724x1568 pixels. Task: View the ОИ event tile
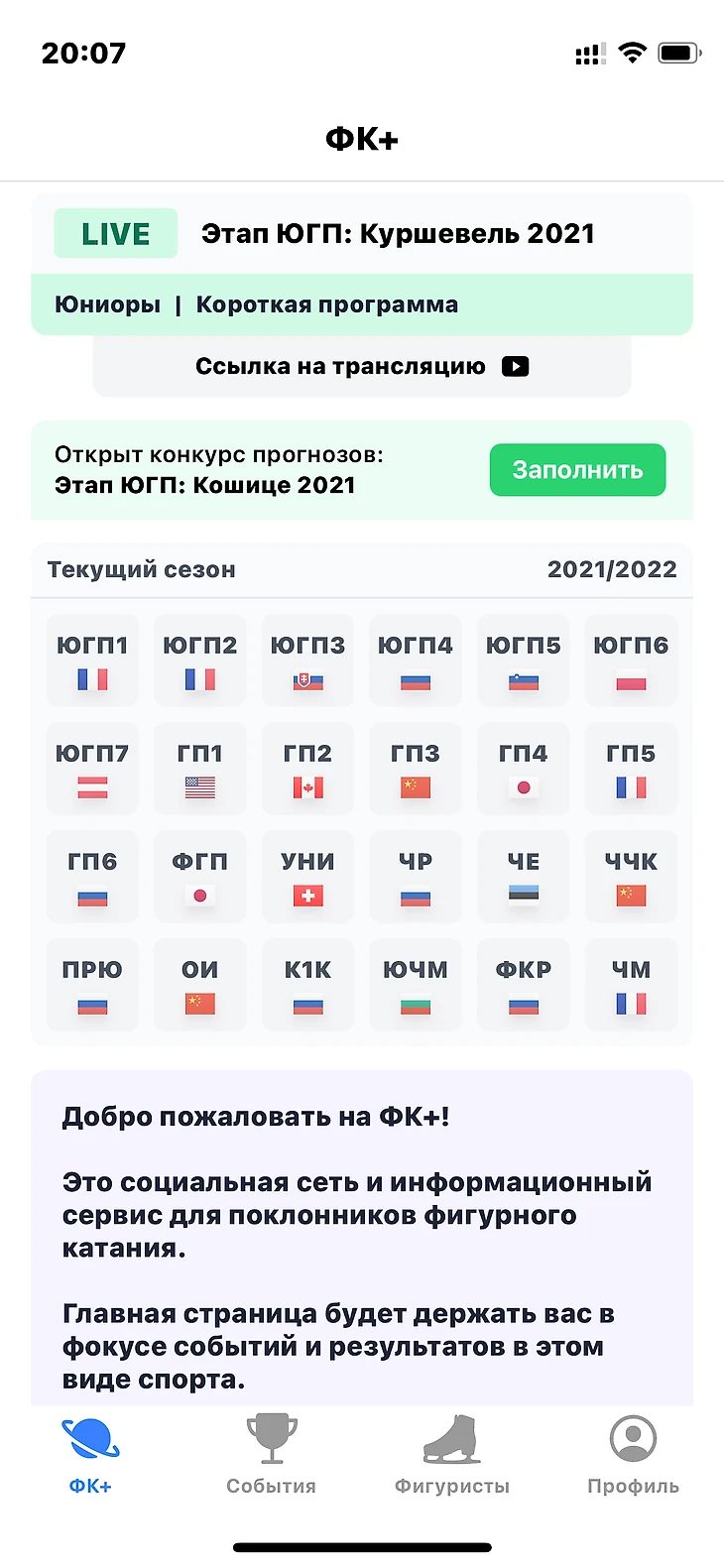199,985
